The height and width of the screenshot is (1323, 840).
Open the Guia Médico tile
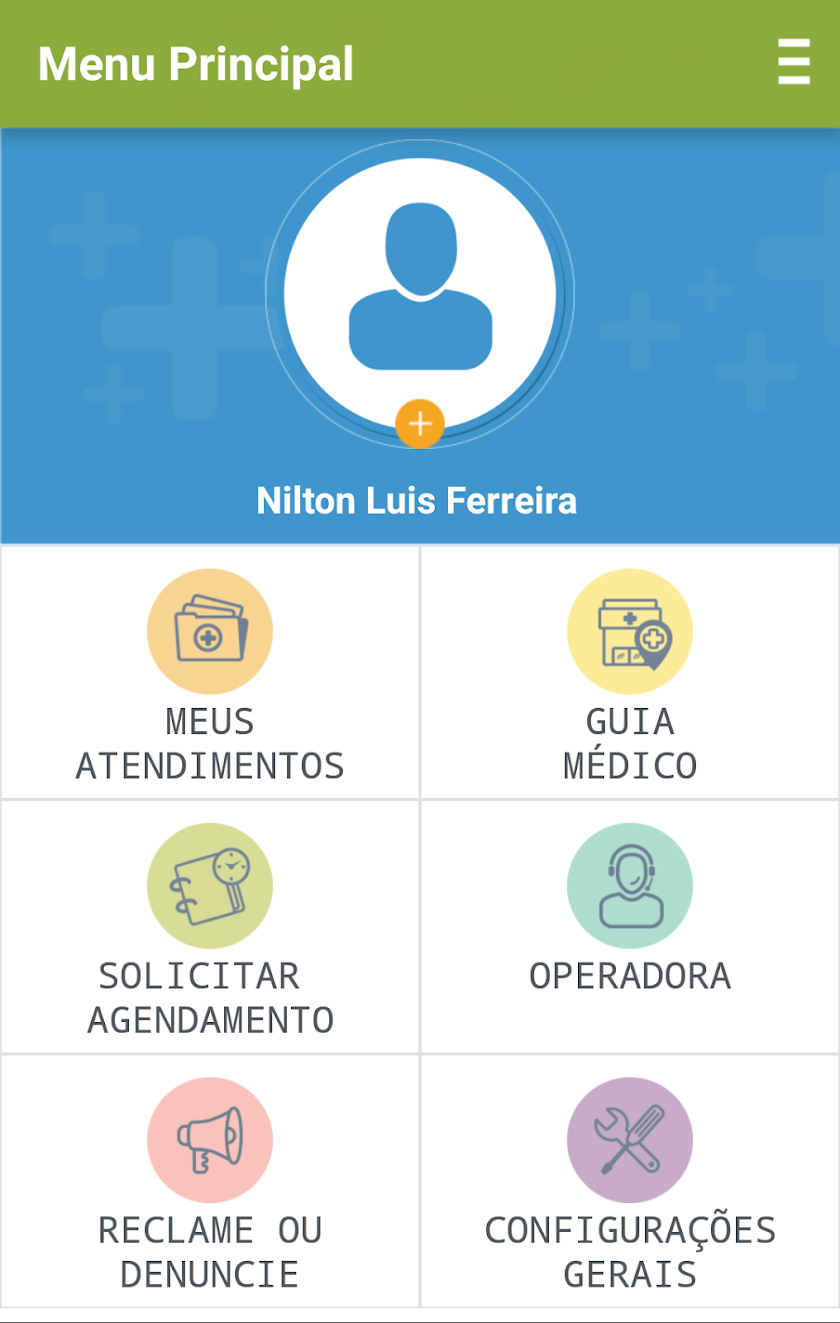[x=630, y=673]
